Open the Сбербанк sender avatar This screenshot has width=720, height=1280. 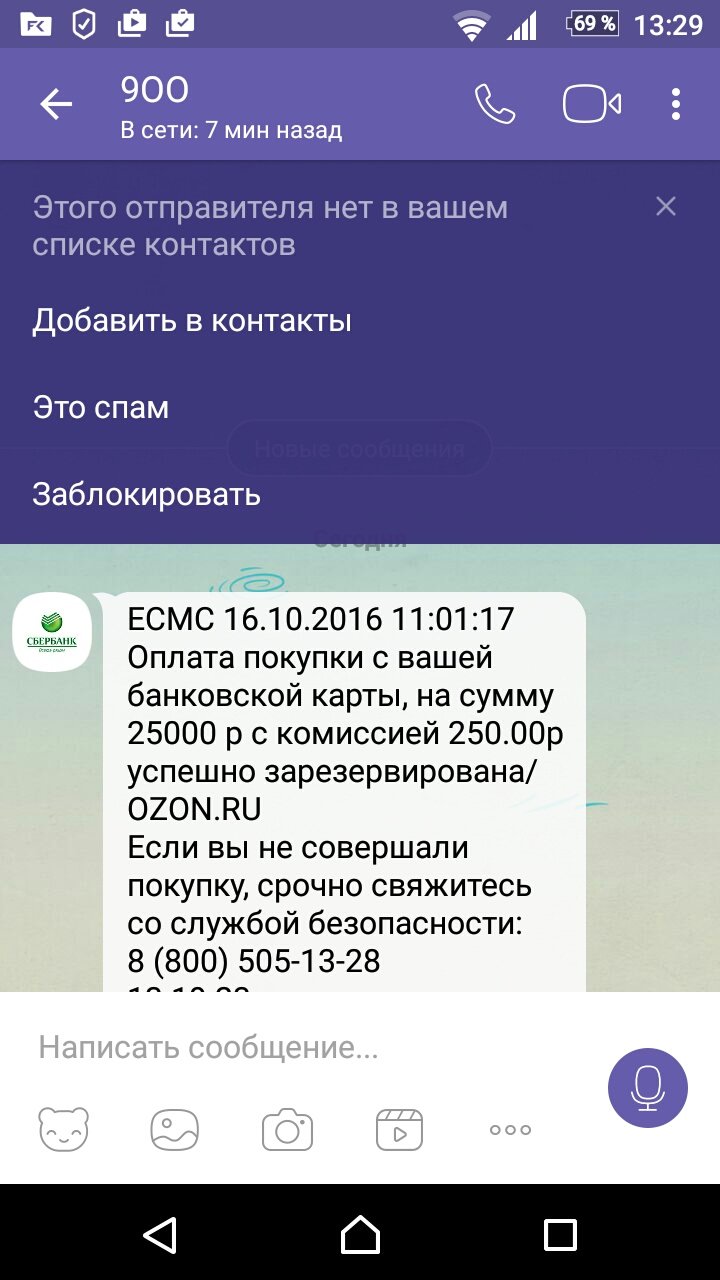(52, 631)
